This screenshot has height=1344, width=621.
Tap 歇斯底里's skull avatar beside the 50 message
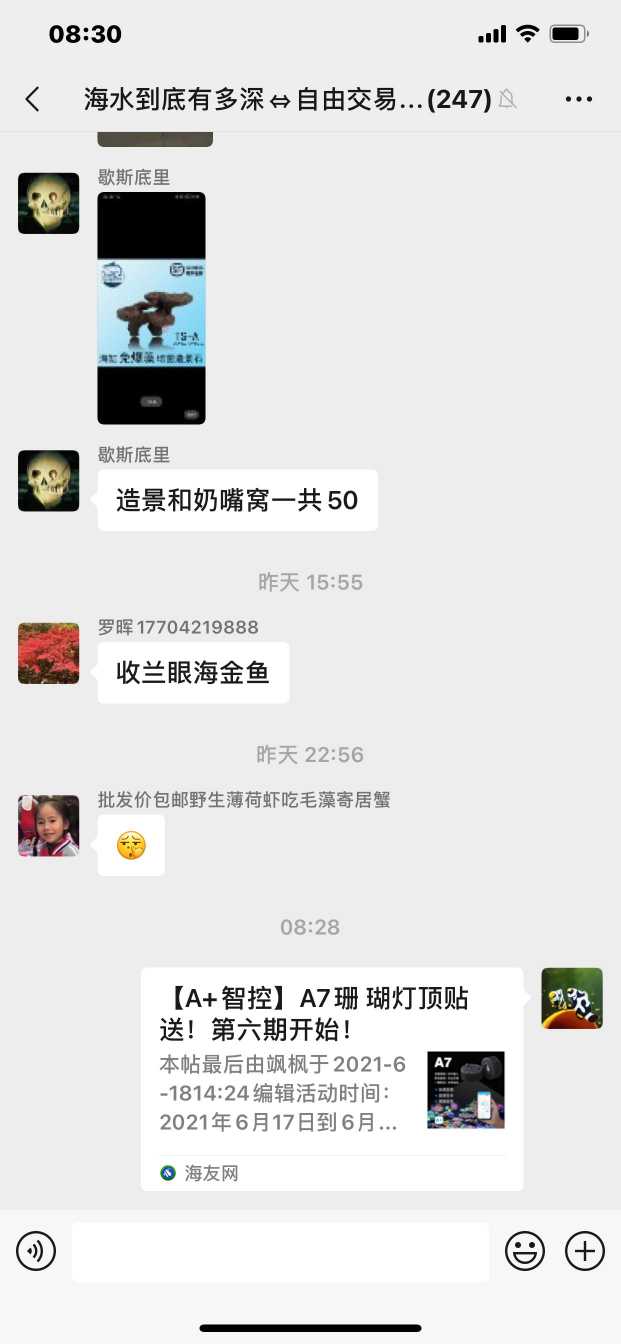tap(48, 480)
